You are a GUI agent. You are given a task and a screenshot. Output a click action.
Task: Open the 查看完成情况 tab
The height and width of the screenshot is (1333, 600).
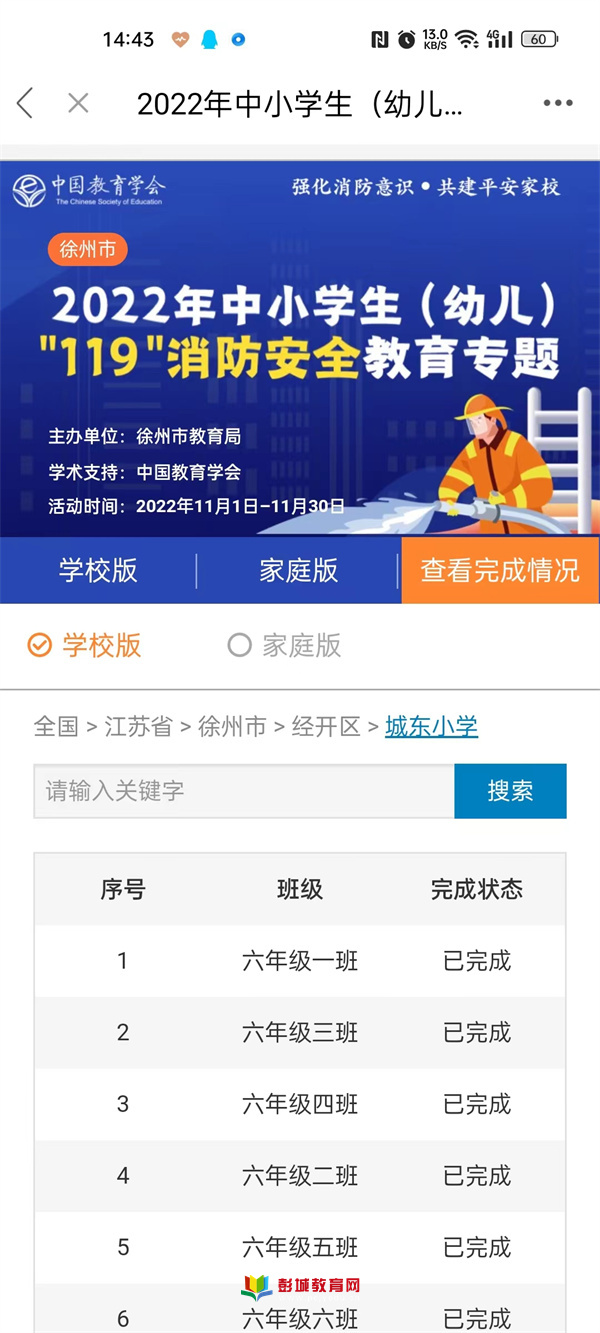pos(500,571)
